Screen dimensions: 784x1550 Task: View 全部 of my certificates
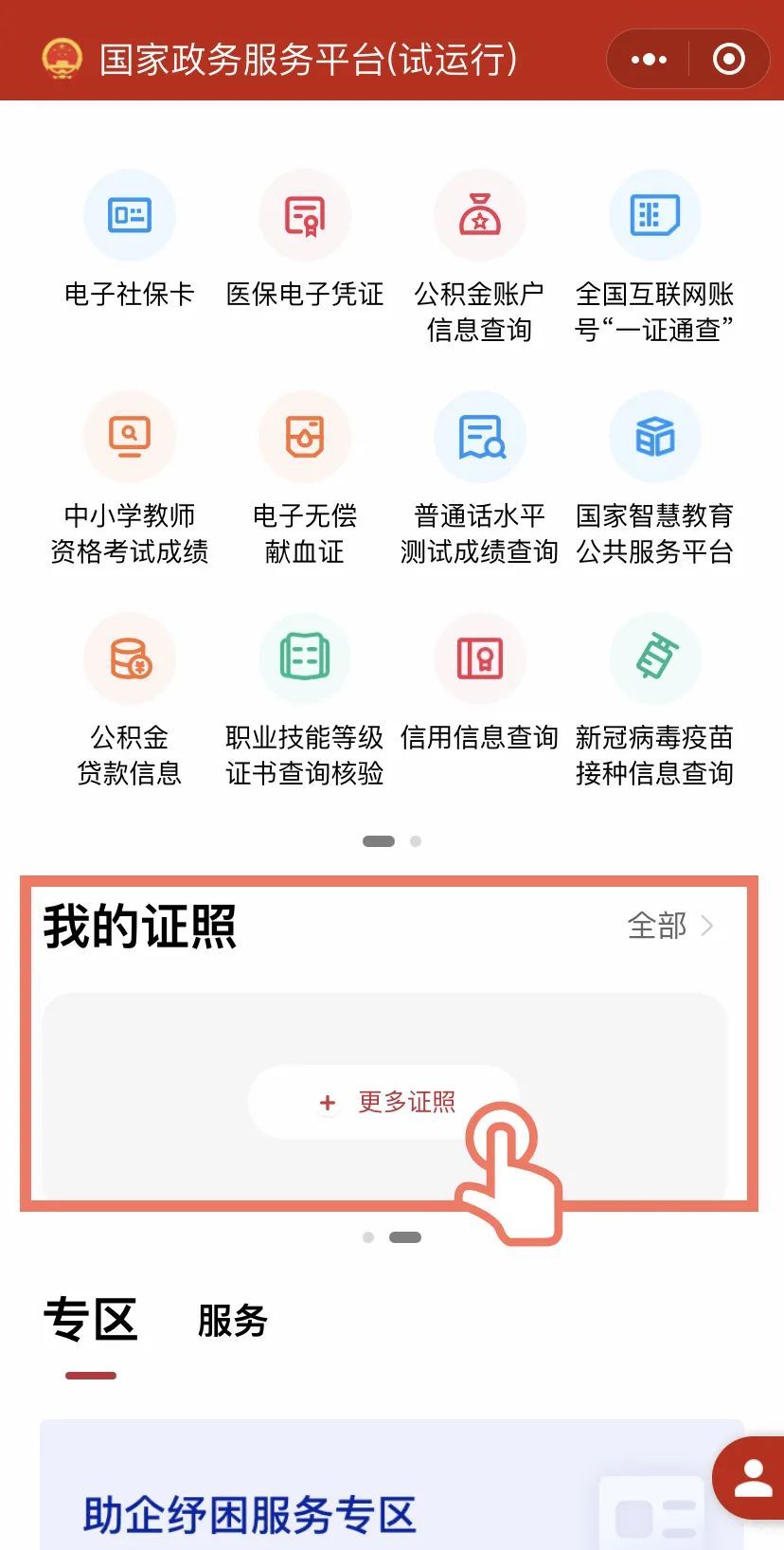click(669, 926)
